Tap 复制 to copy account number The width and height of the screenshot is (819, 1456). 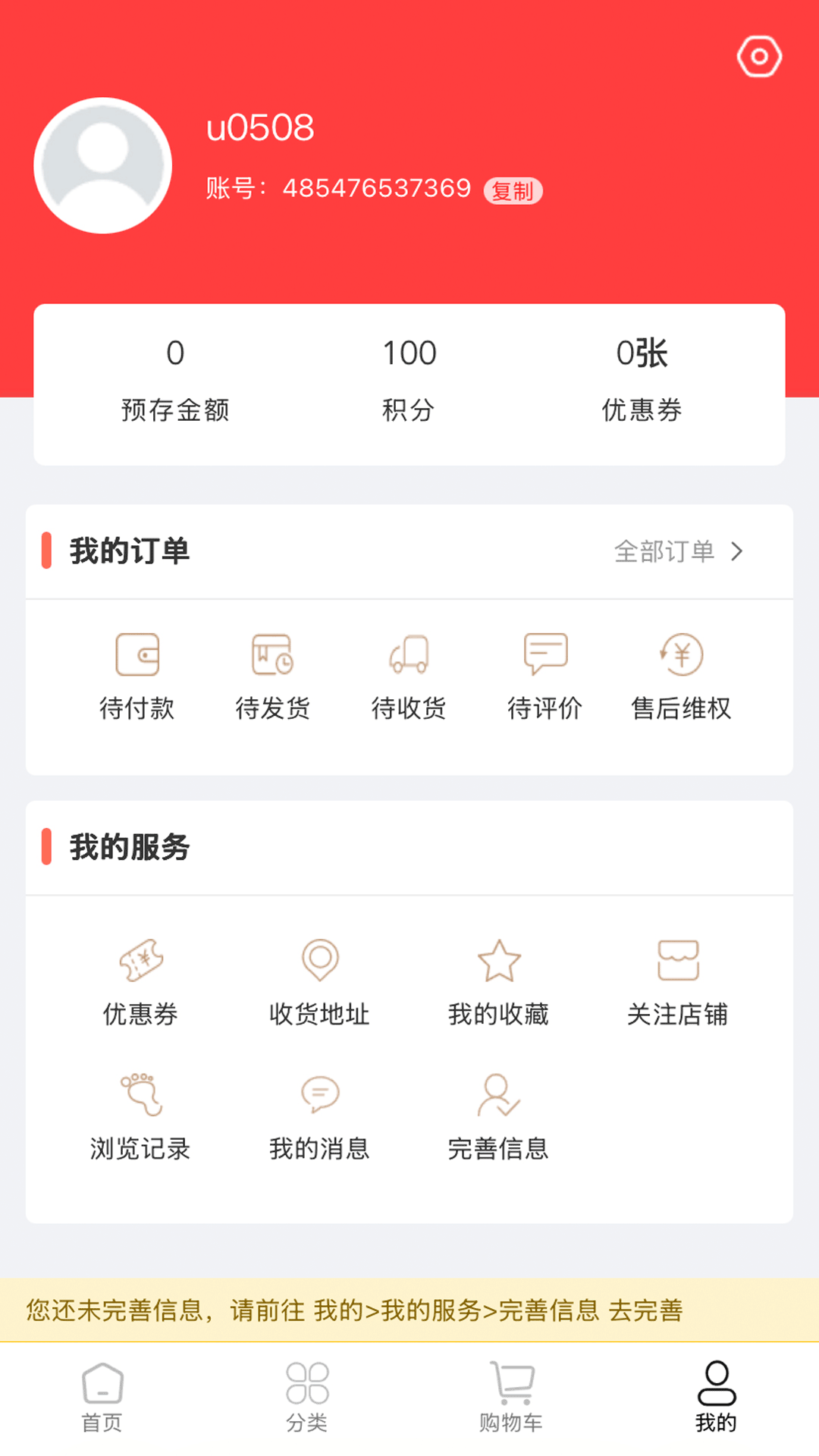coord(513,190)
